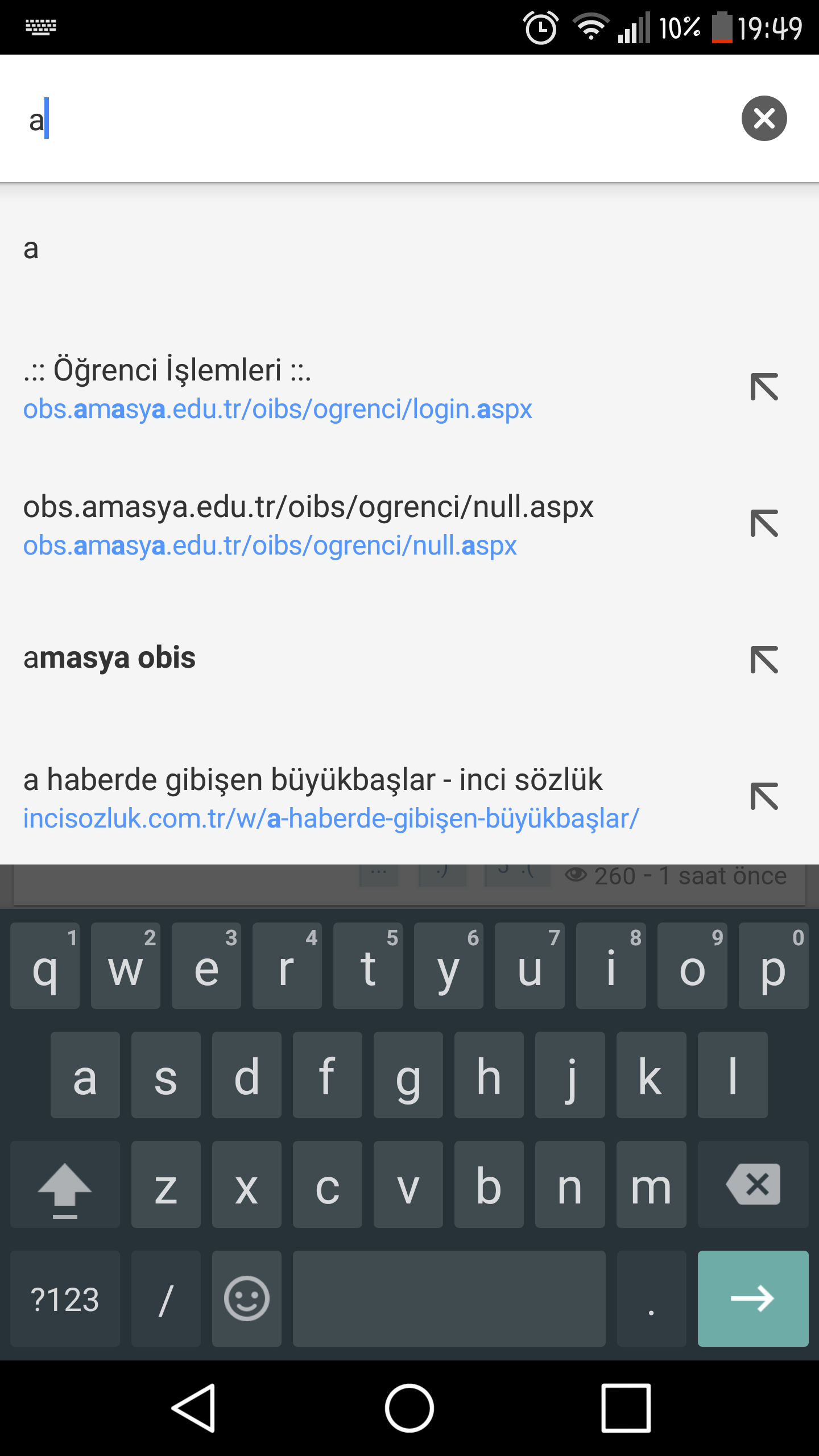This screenshot has width=819, height=1456.
Task: Tap the keyboard backspace key
Action: (753, 1184)
